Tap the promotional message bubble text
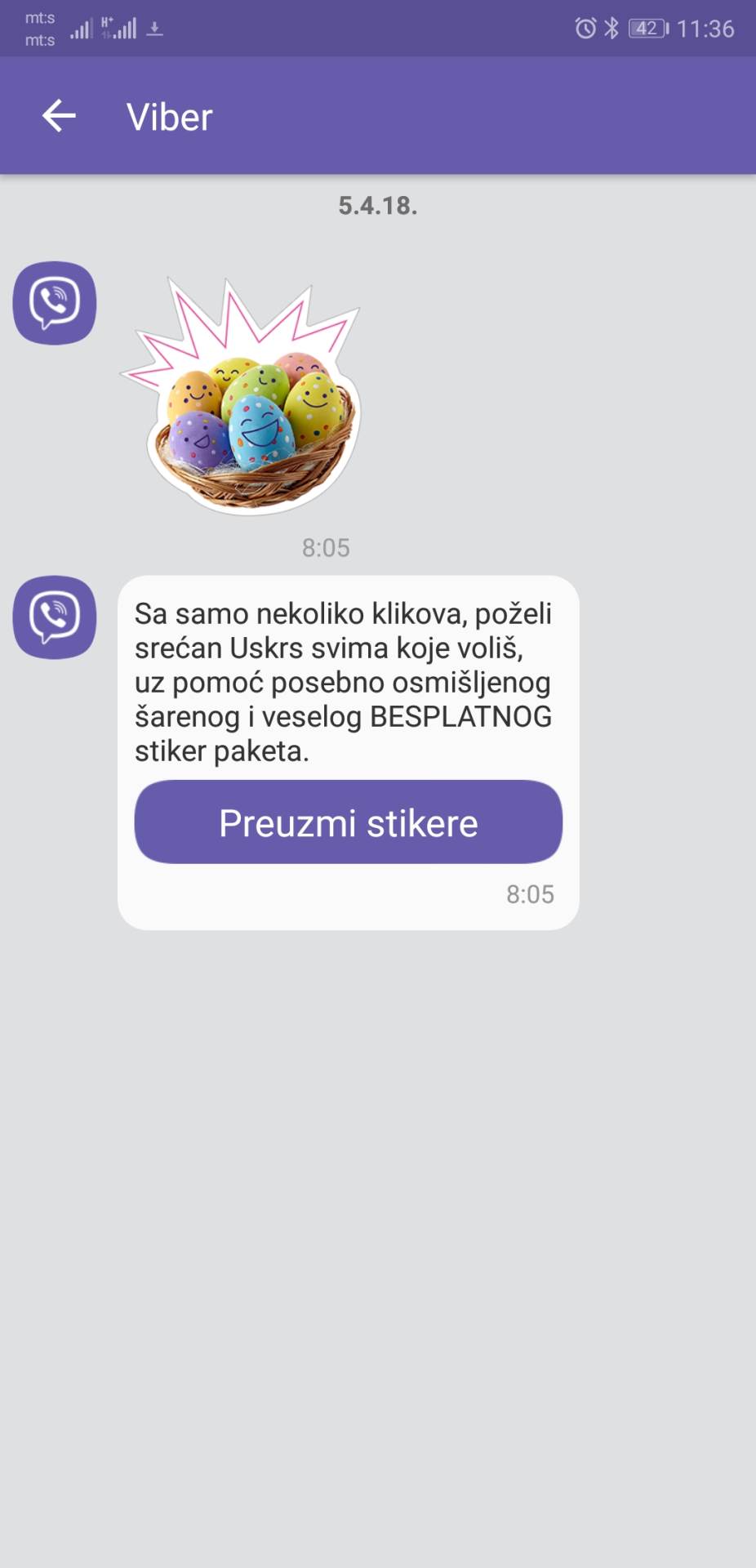756x1568 pixels. [347, 678]
